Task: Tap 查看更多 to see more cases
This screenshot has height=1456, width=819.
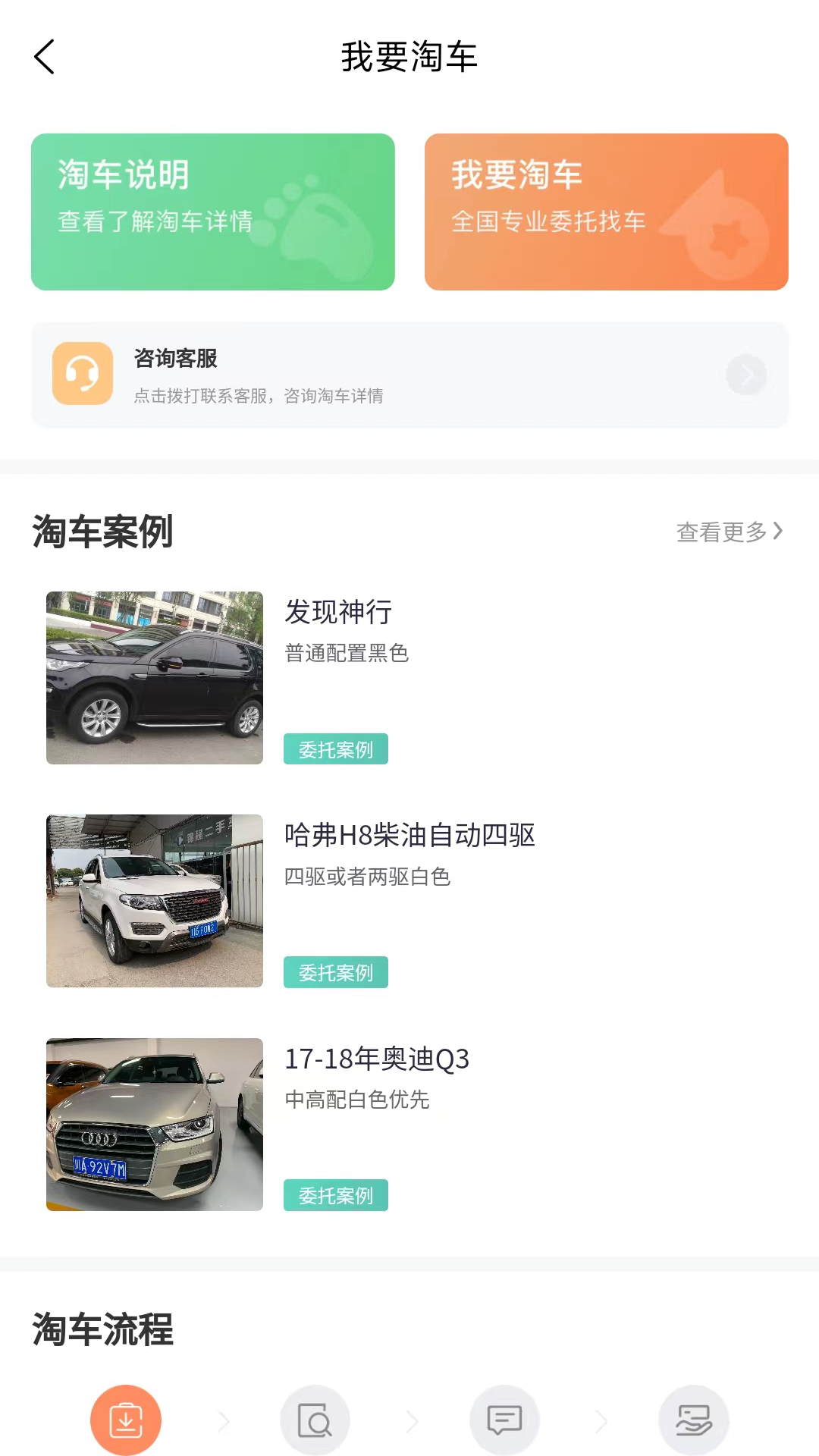Action: point(728,532)
